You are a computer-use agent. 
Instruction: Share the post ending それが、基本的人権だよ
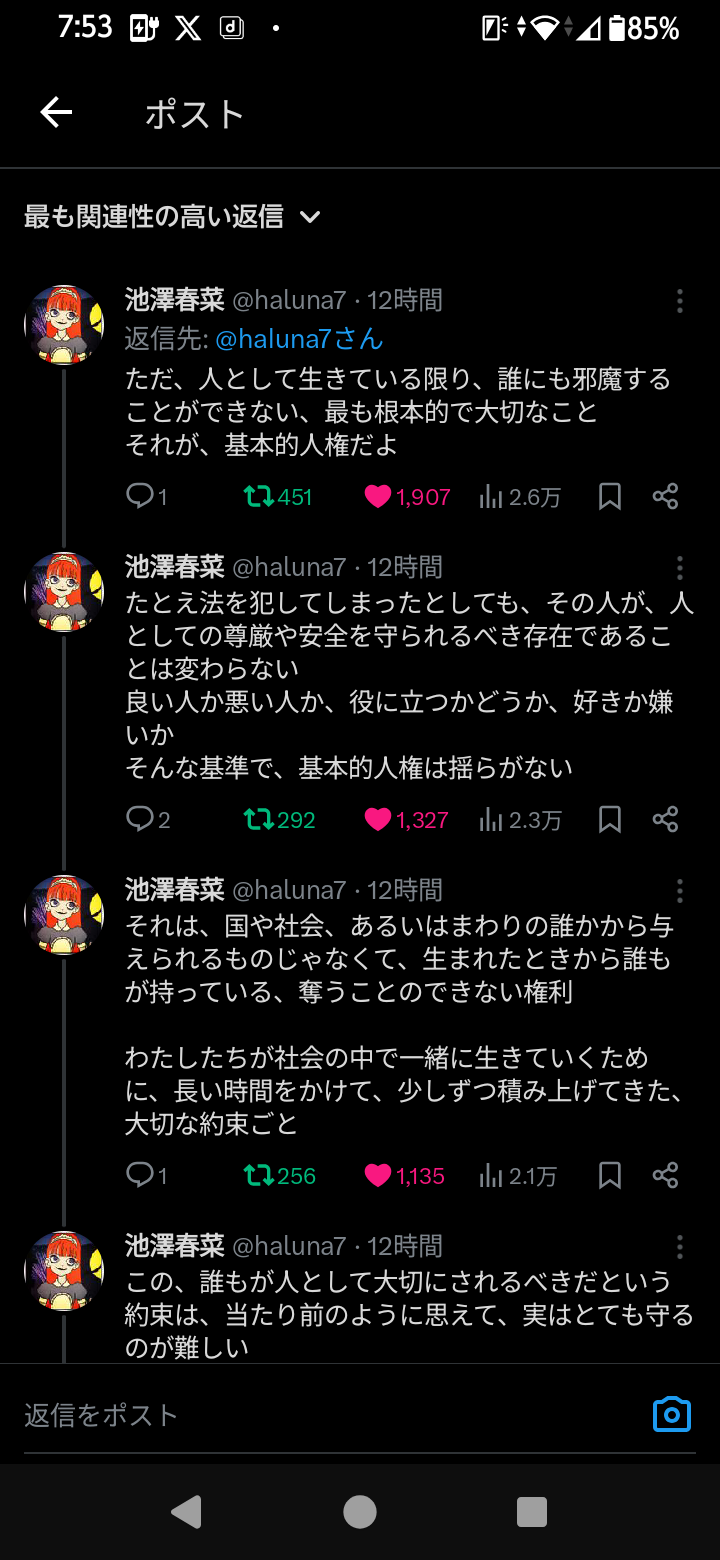[x=665, y=497]
